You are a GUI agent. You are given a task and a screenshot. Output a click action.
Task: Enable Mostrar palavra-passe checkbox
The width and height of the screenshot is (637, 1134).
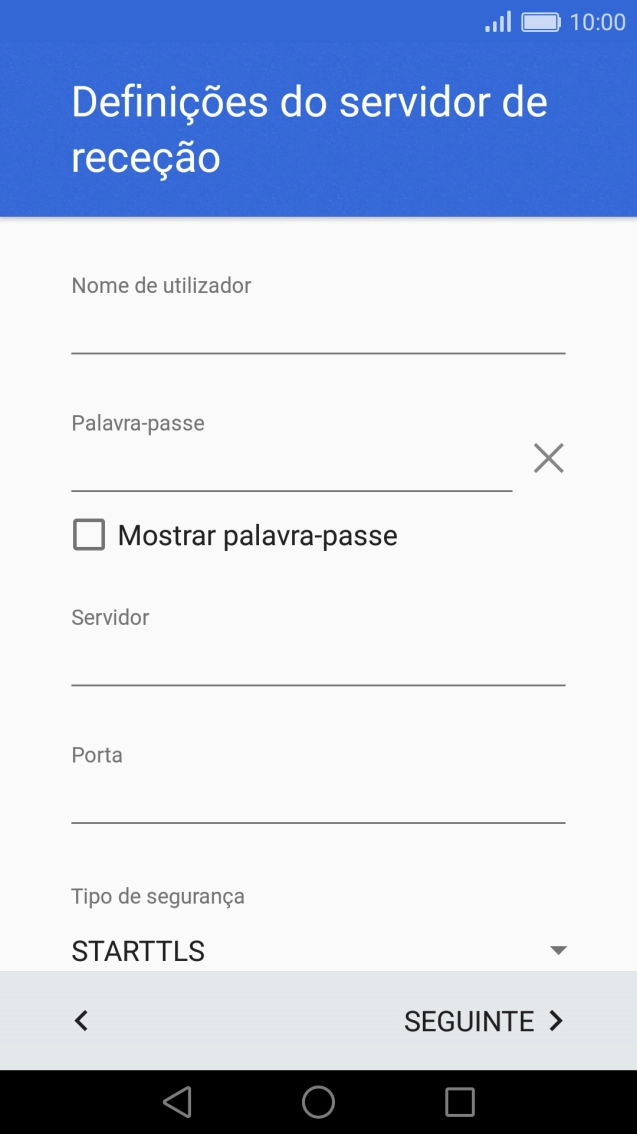[89, 536]
